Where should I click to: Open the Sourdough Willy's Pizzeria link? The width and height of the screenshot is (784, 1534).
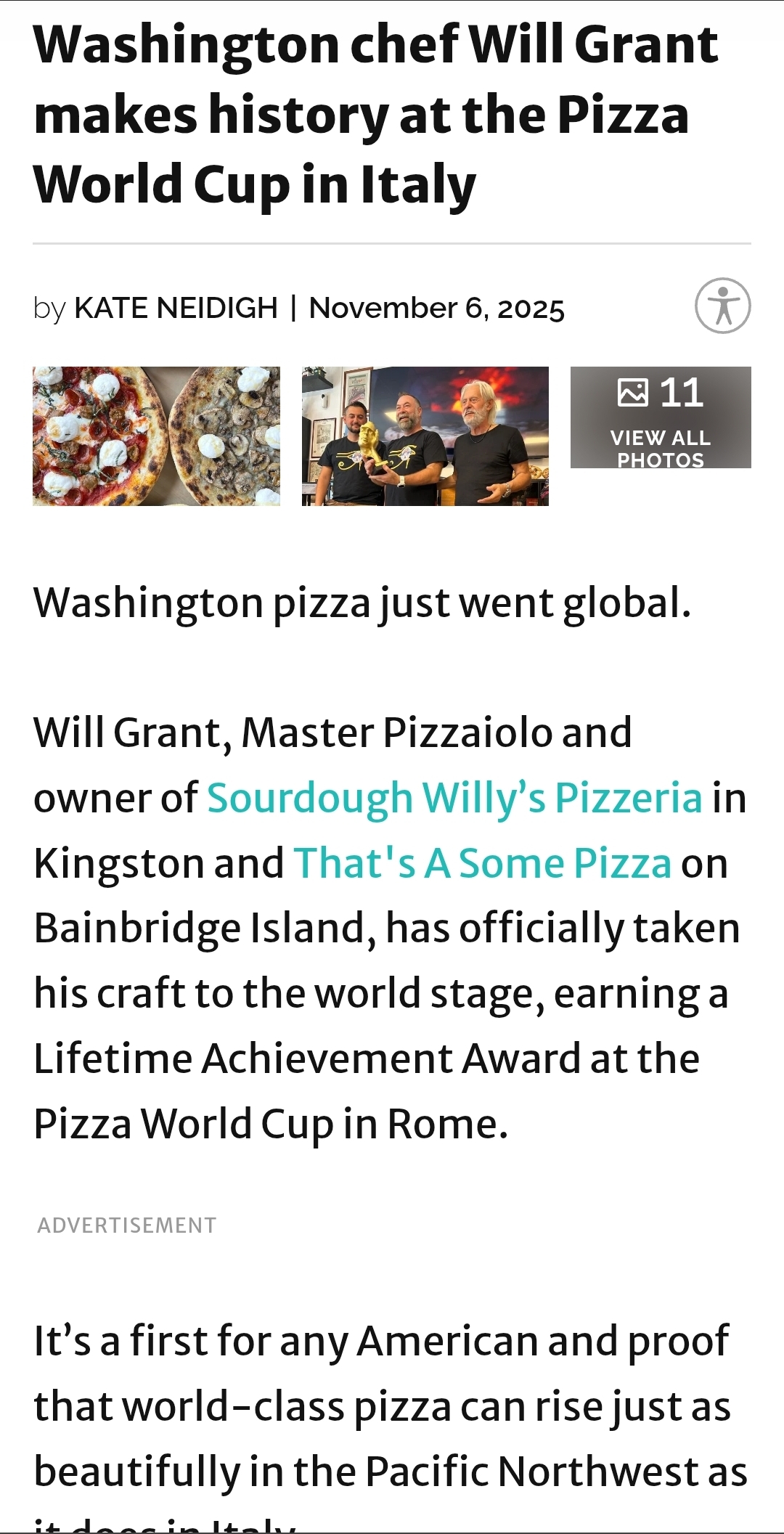454,798
